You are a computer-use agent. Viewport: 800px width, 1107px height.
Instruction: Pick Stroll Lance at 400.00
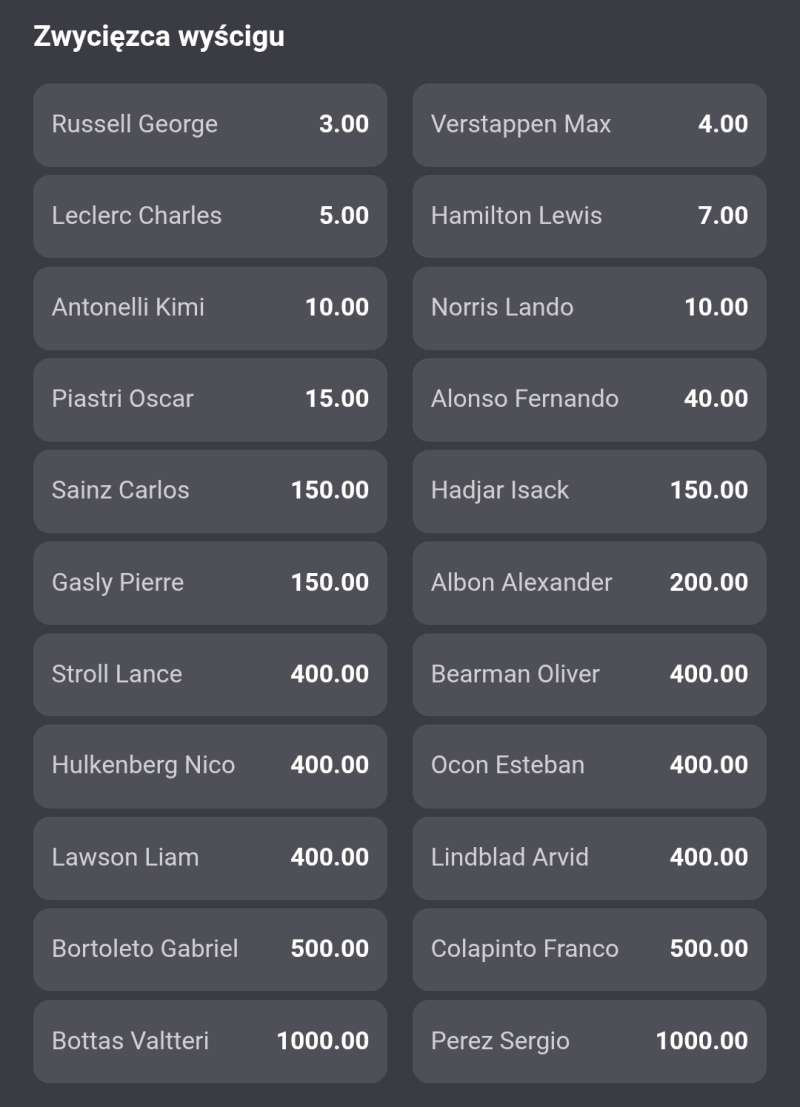[210, 674]
